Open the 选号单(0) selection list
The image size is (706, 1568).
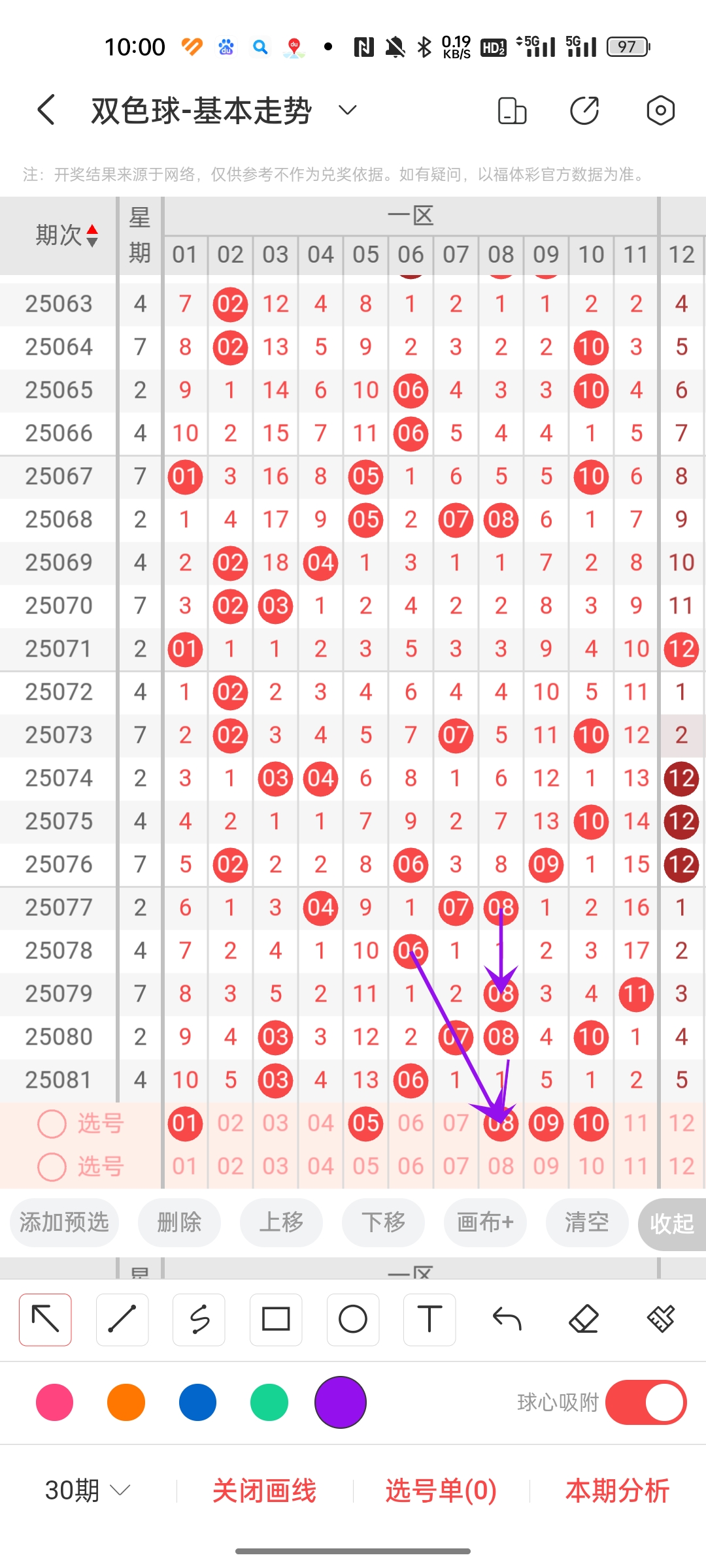[x=439, y=1490]
